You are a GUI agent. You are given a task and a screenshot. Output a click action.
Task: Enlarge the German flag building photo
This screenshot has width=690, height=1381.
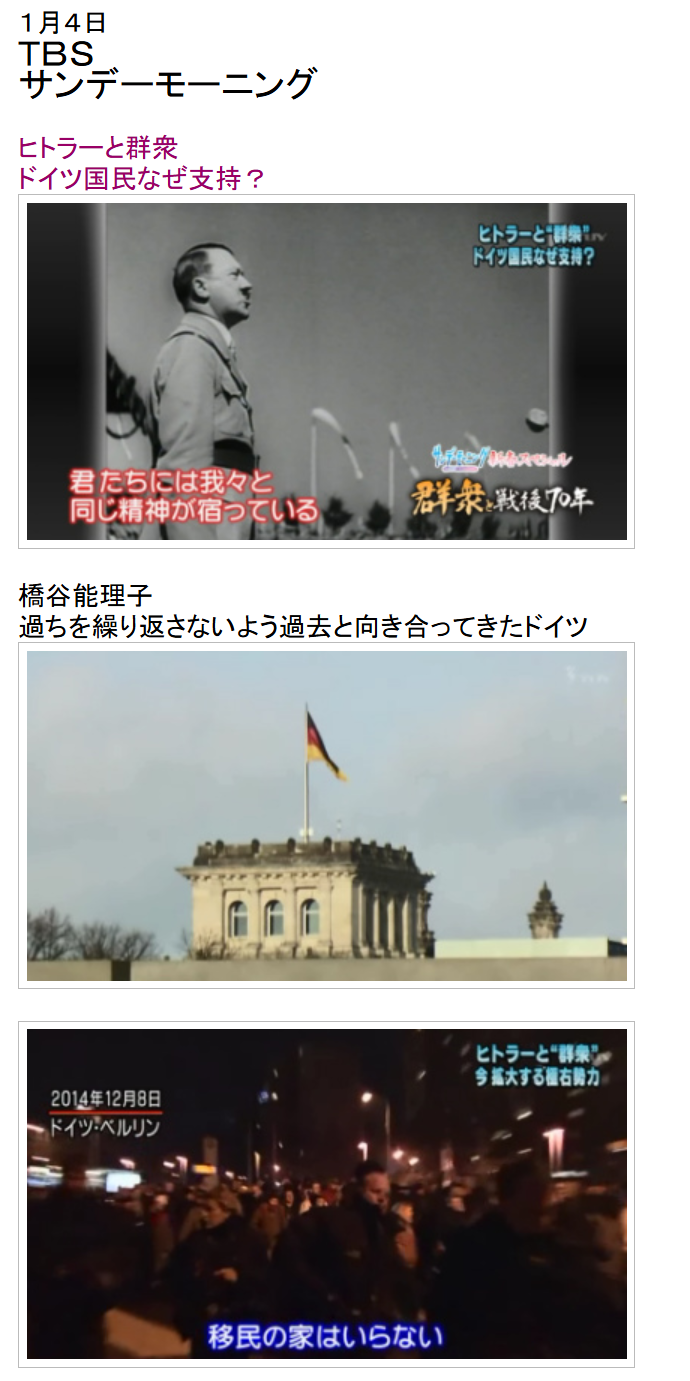click(326, 815)
